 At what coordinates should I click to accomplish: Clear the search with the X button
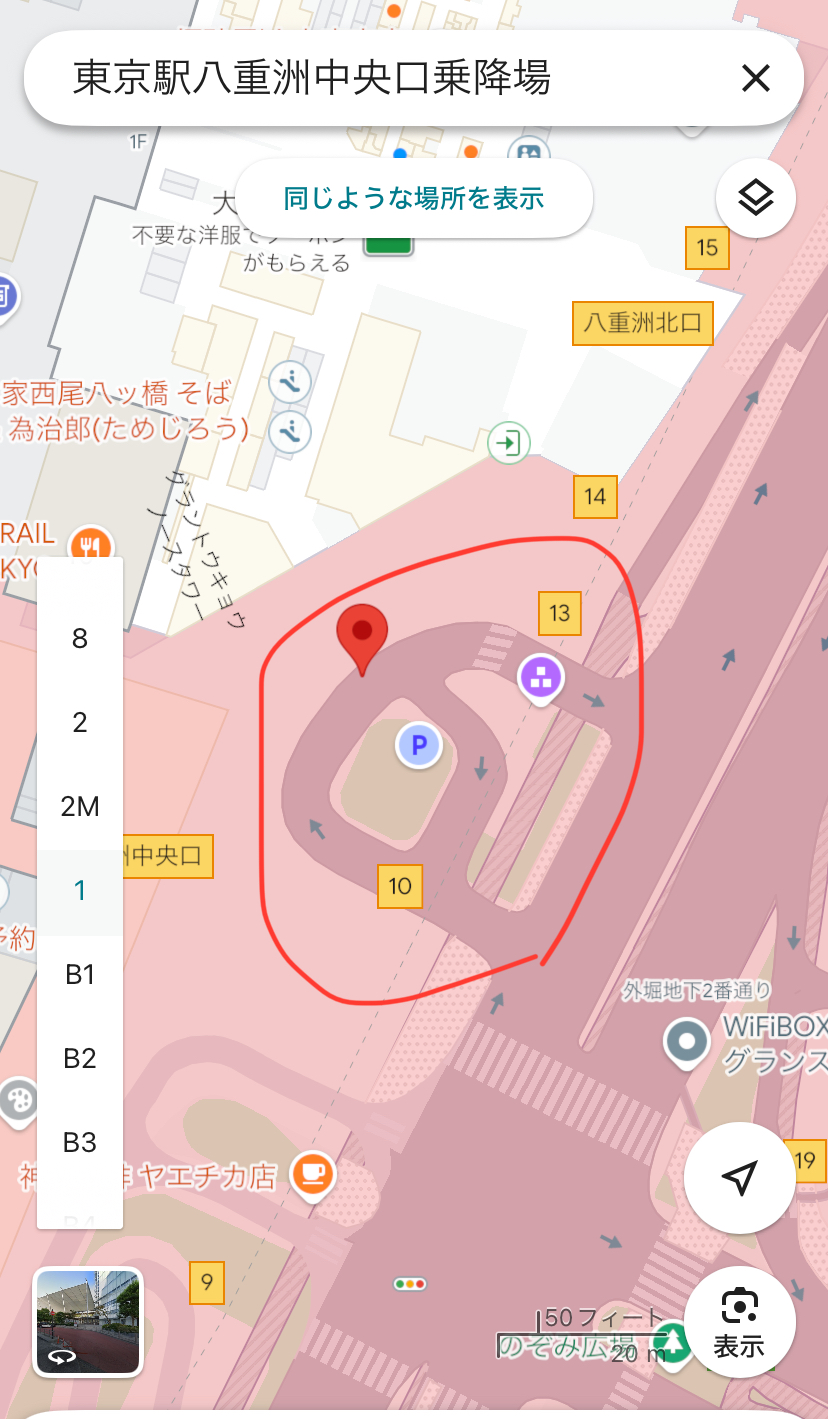click(756, 78)
